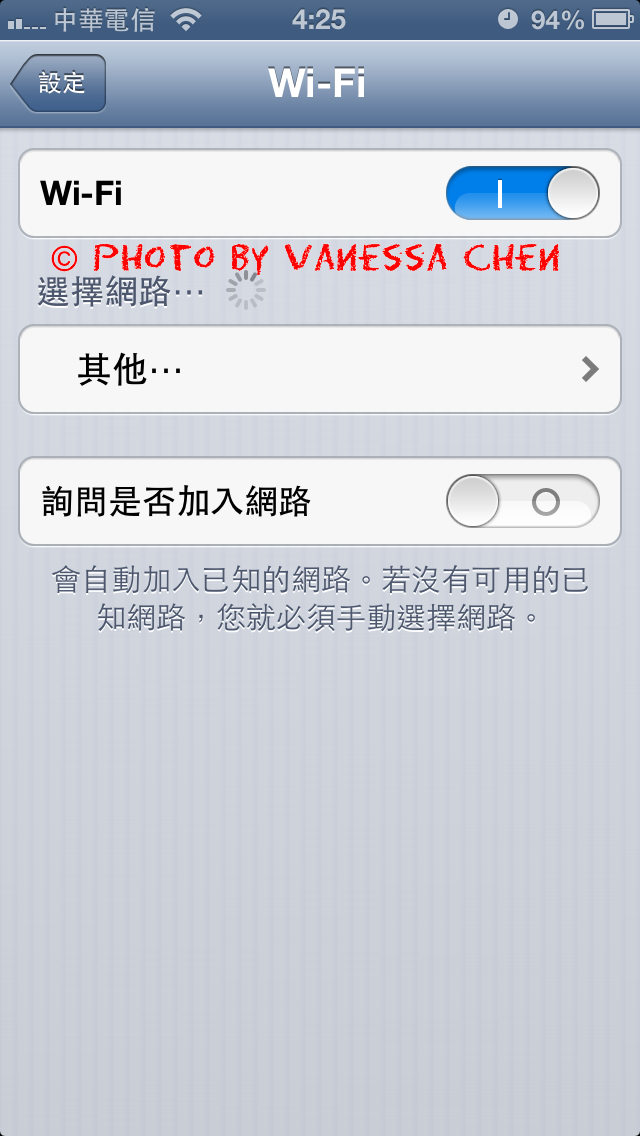Go back to 設定 (Settings)
The width and height of the screenshot is (640, 1136).
coord(59,83)
